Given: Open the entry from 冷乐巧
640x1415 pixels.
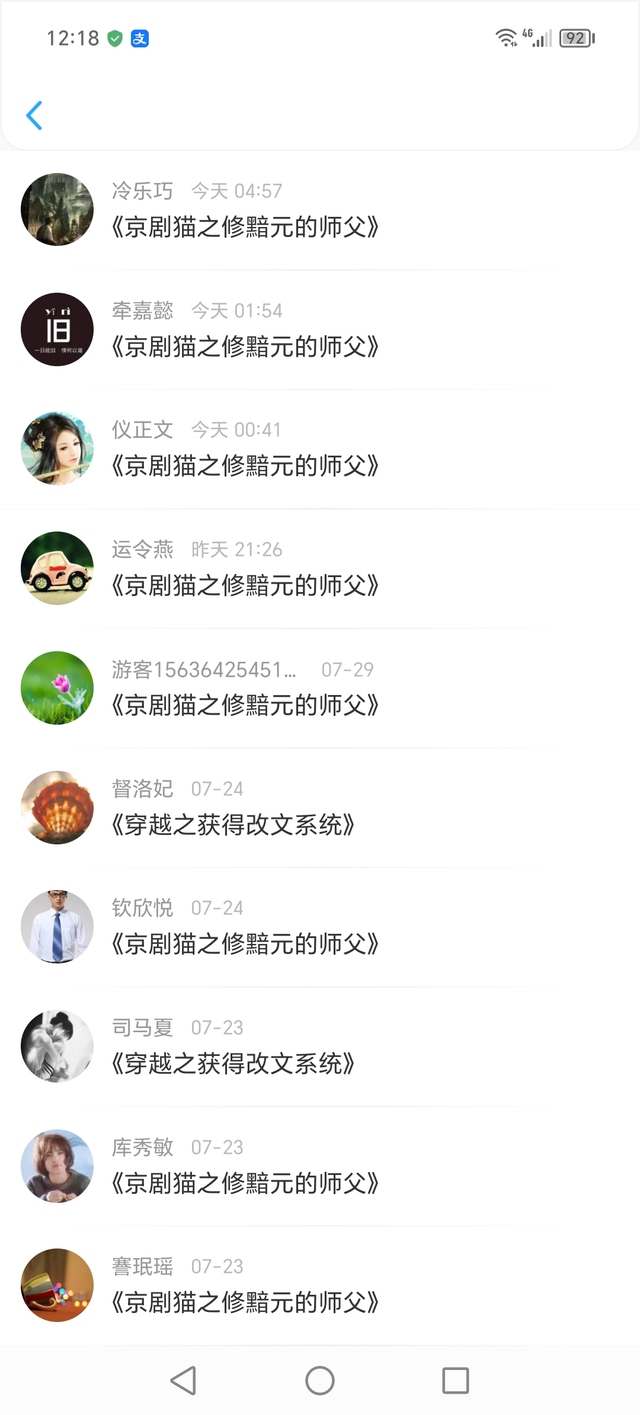Looking at the screenshot, I should coord(320,210).
